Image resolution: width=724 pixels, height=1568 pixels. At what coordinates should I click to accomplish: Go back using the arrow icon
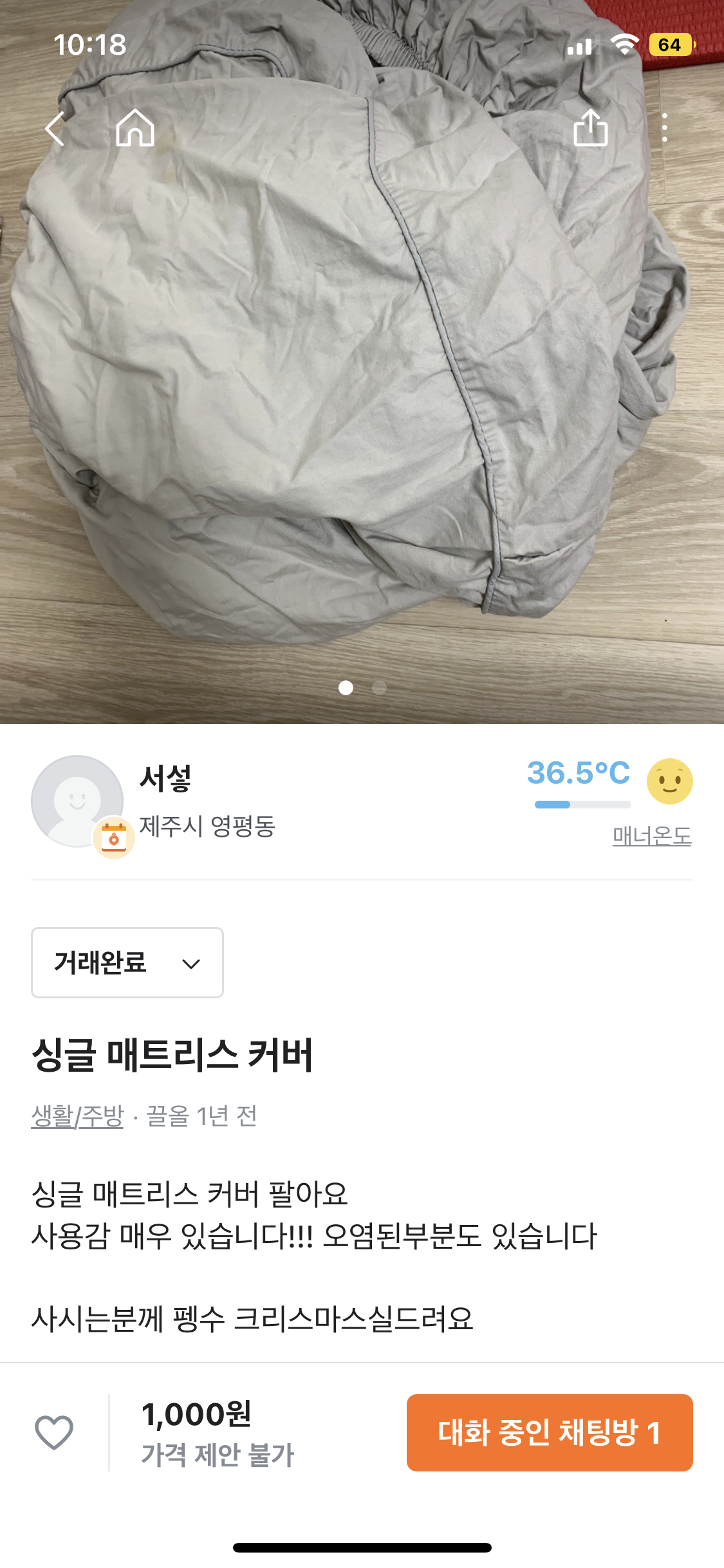click(x=55, y=129)
